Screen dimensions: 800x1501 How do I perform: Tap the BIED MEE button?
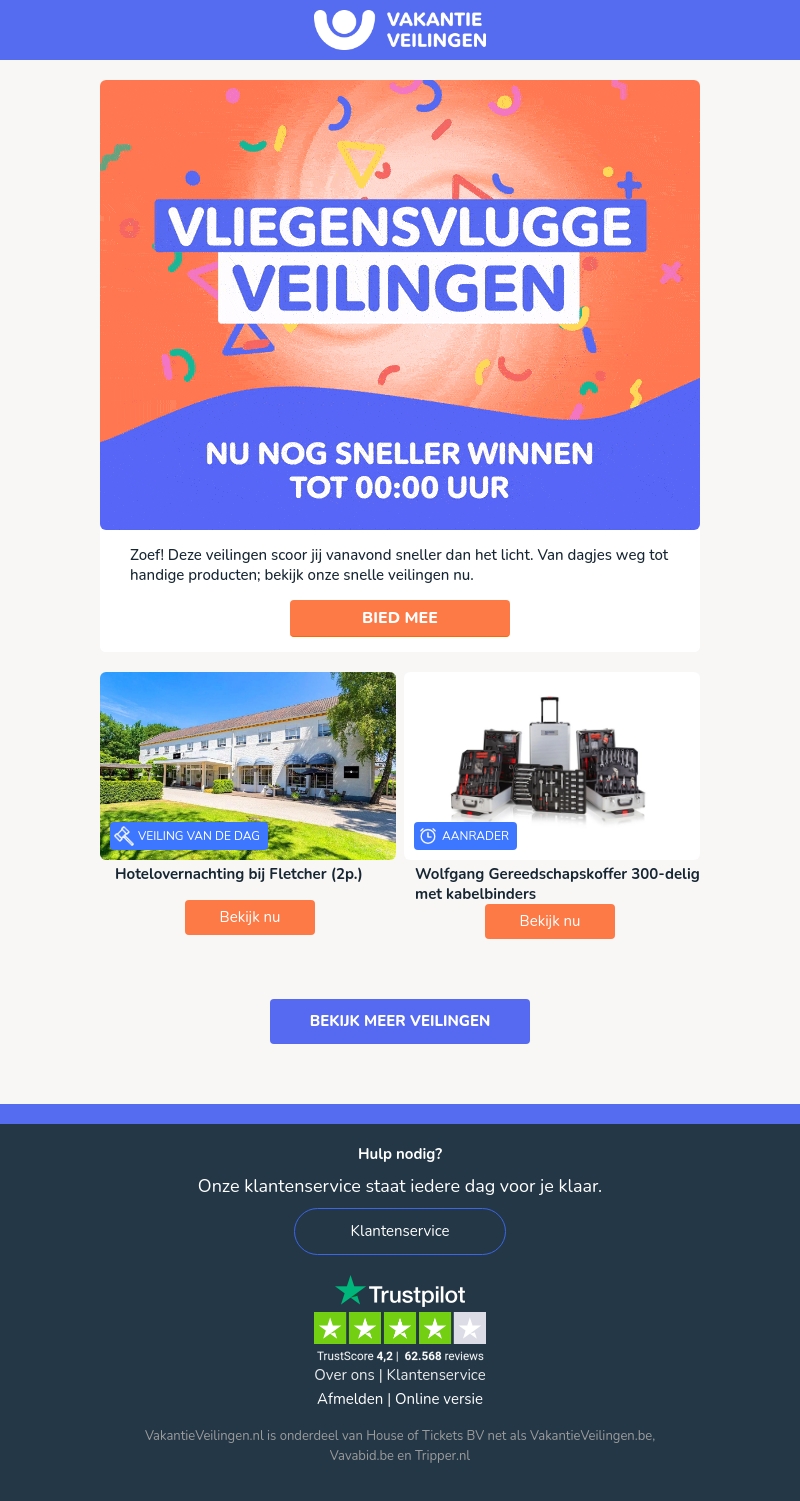pyautogui.click(x=400, y=618)
